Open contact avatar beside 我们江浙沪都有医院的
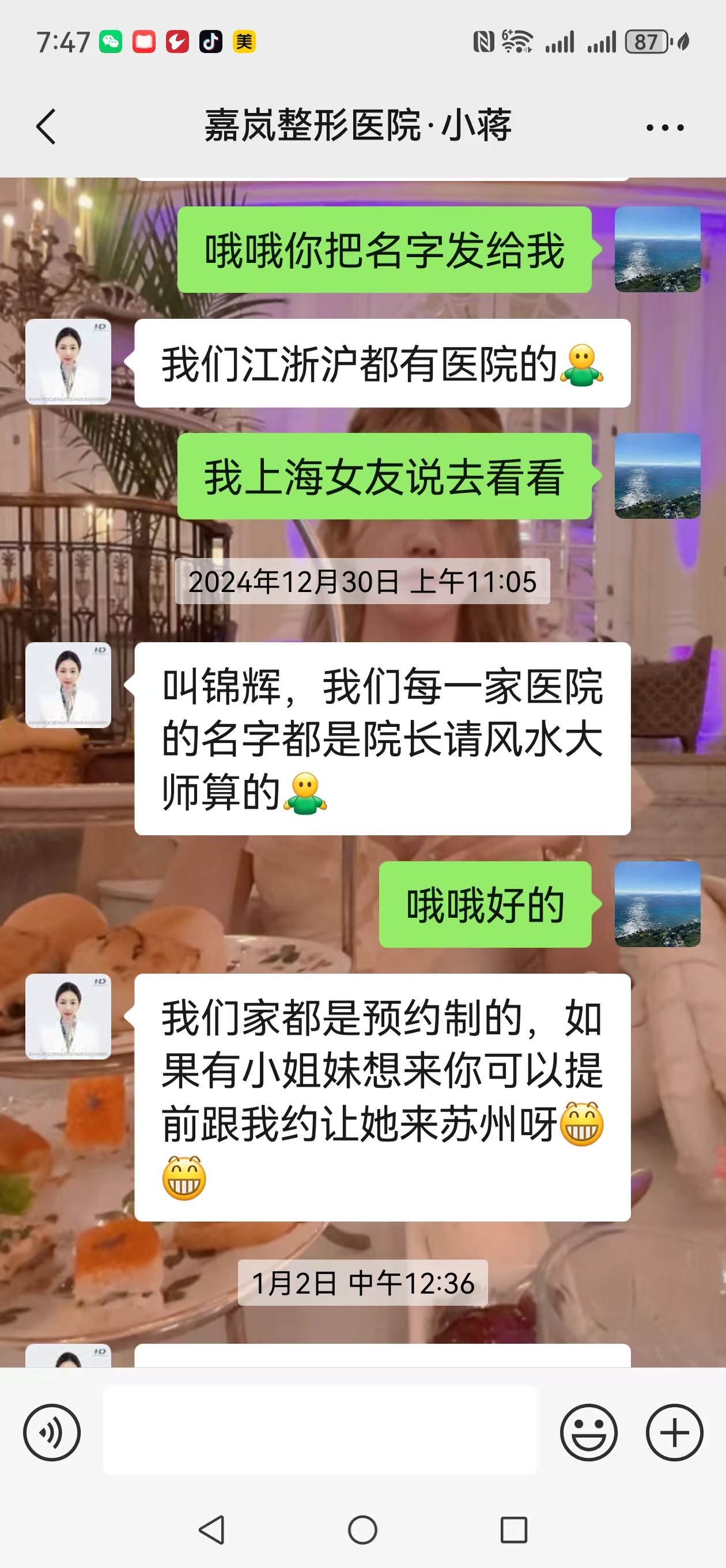 (x=68, y=361)
